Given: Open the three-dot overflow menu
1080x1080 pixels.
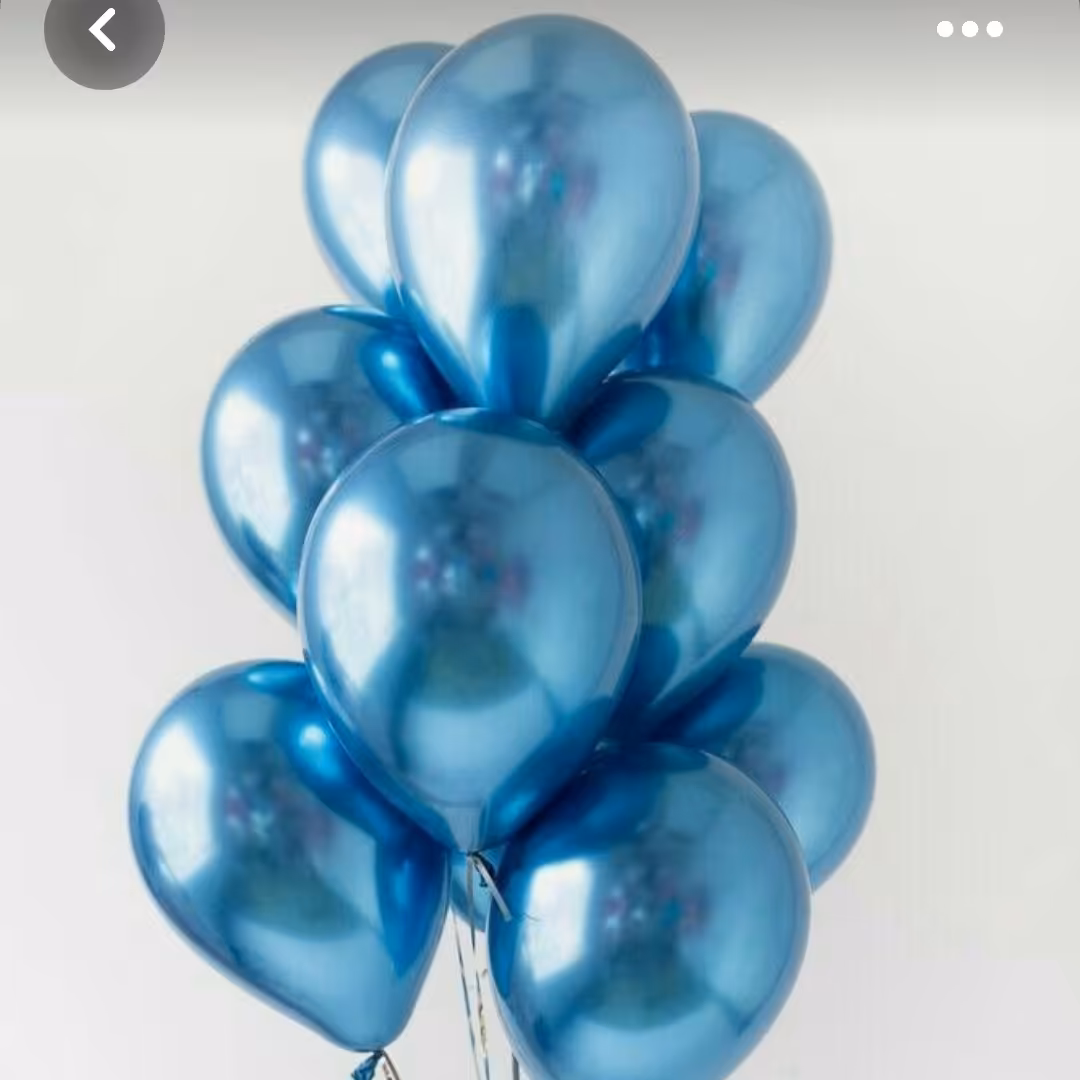Looking at the screenshot, I should 969,29.
